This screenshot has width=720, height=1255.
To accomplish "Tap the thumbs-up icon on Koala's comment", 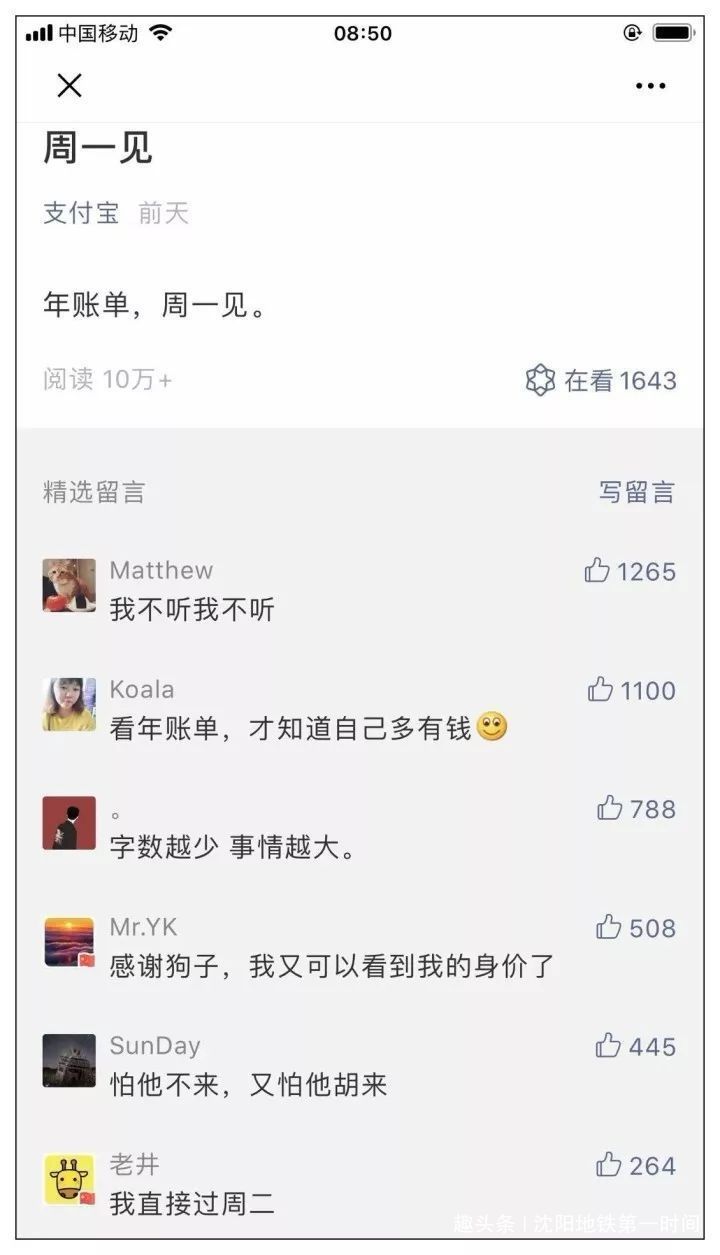I will 600,690.
